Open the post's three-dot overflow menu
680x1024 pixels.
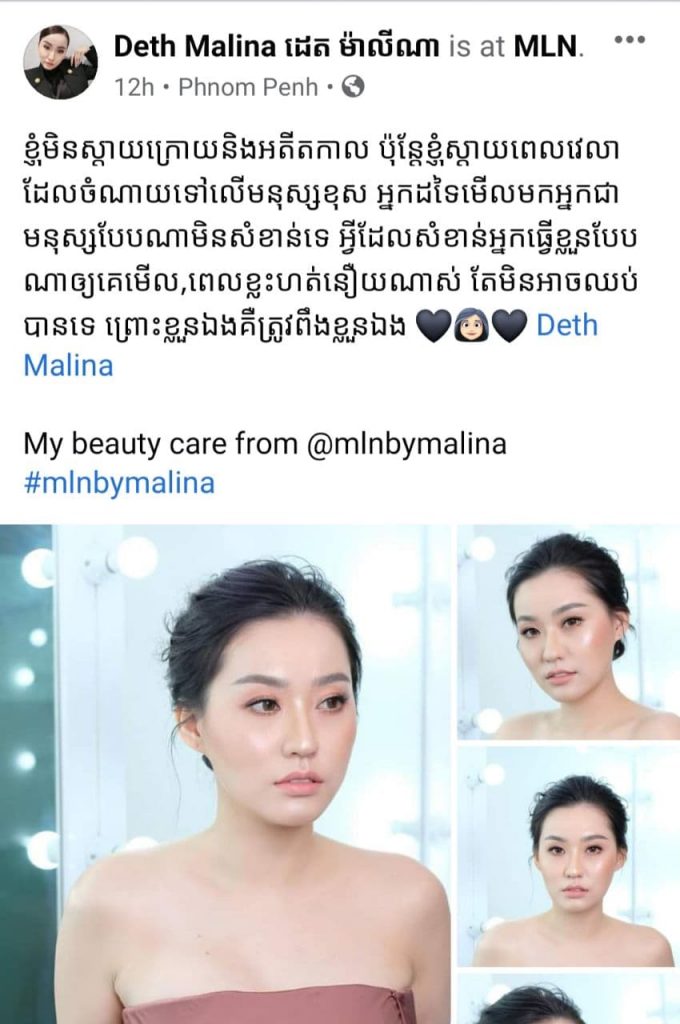[630, 41]
